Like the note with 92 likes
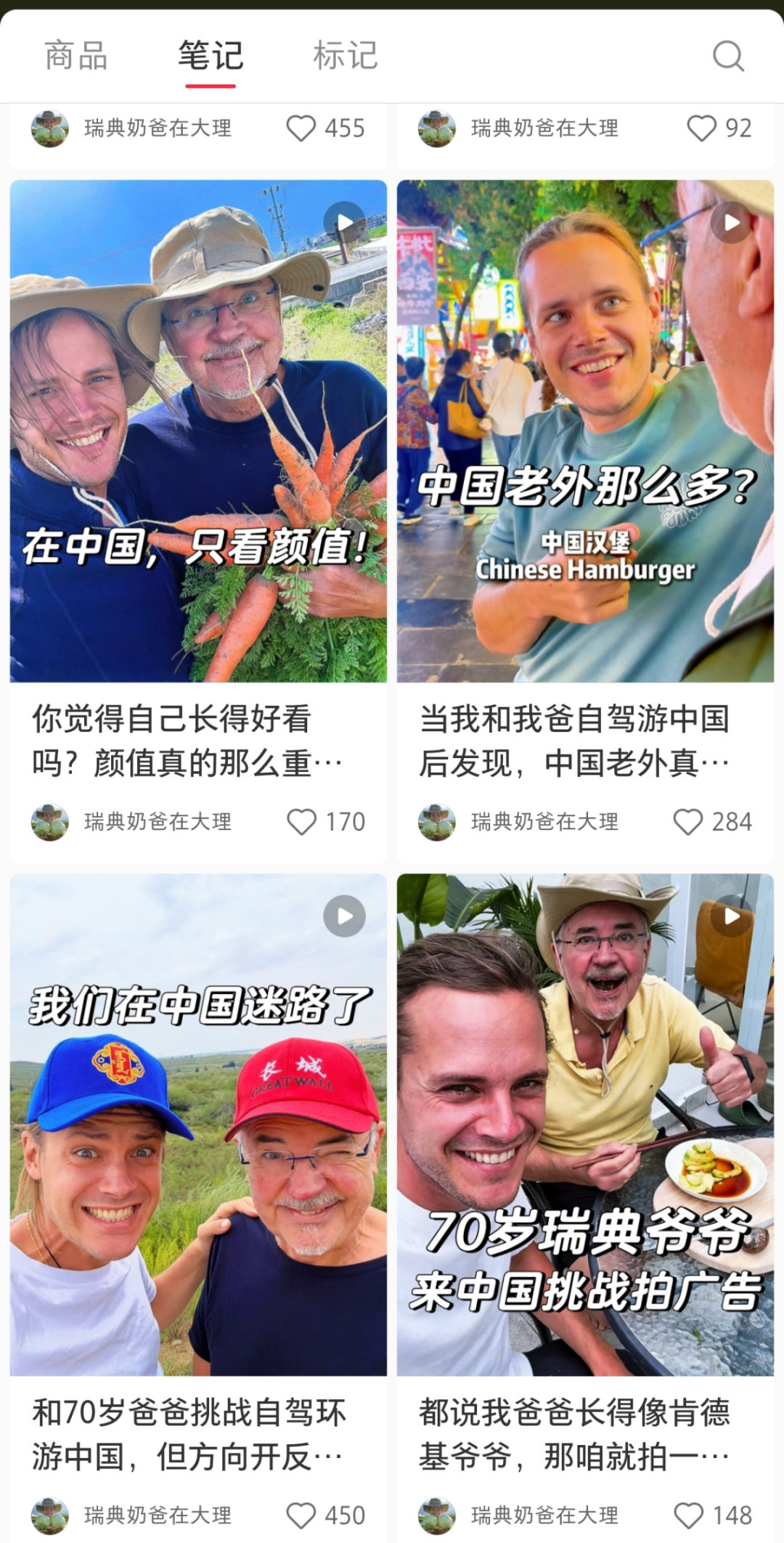 tap(701, 129)
